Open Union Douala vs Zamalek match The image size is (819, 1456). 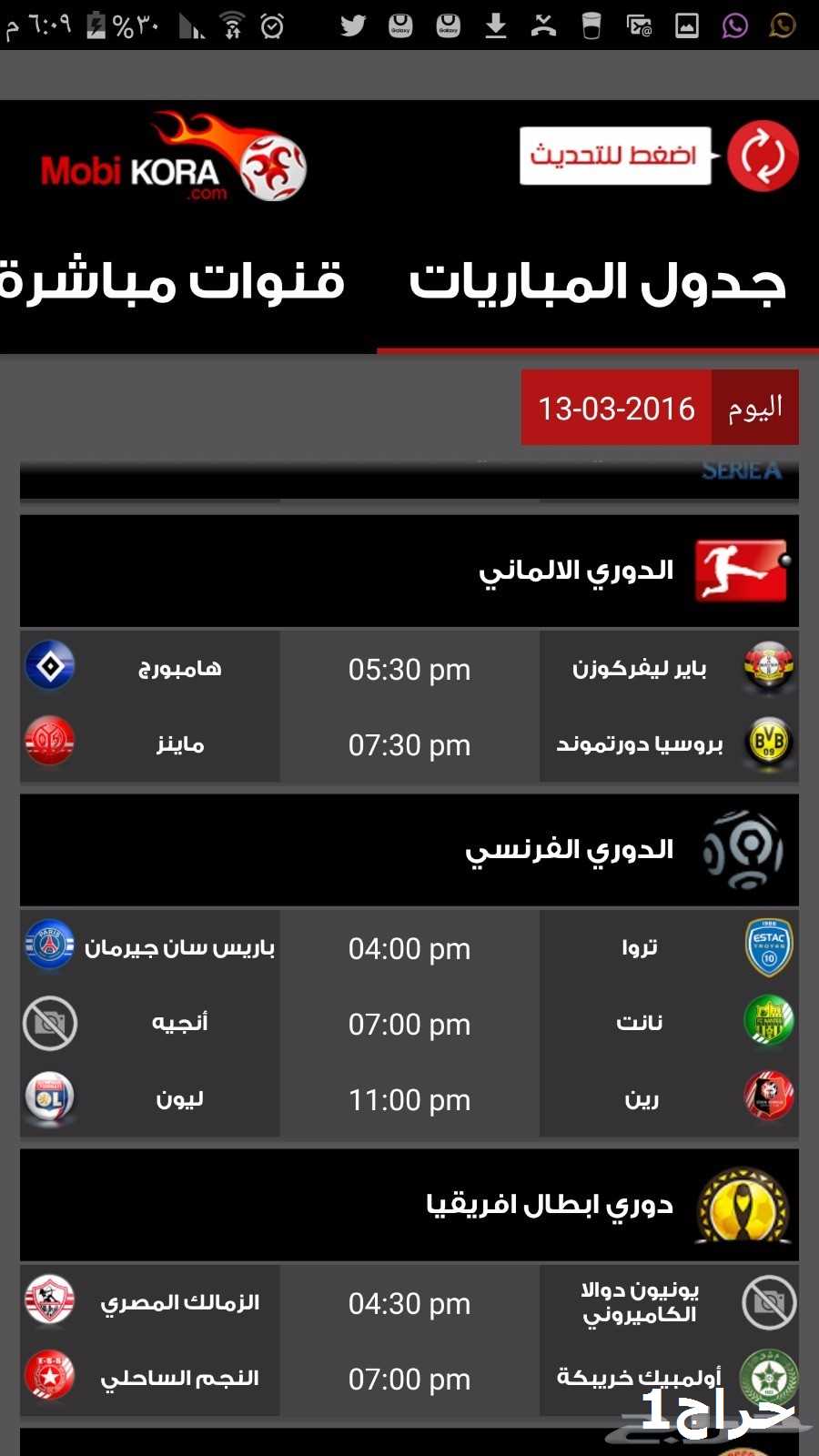point(409,1303)
